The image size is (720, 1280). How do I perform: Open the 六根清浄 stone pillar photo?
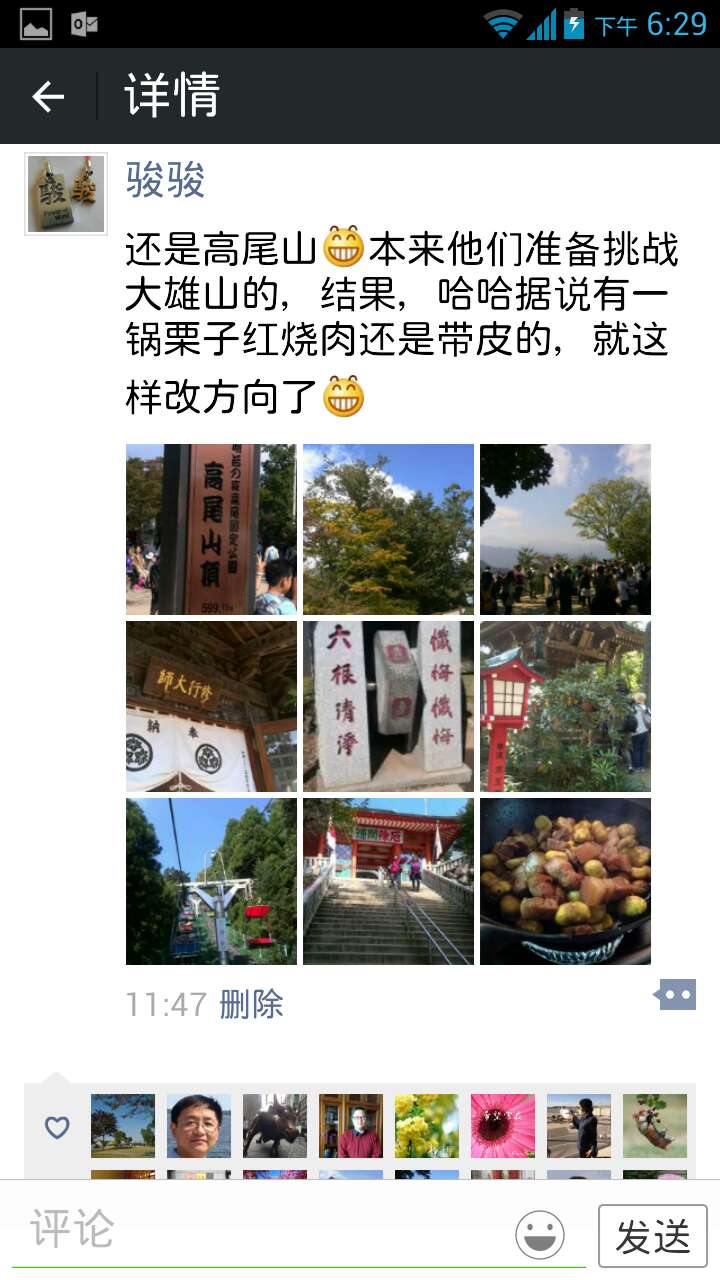point(388,706)
